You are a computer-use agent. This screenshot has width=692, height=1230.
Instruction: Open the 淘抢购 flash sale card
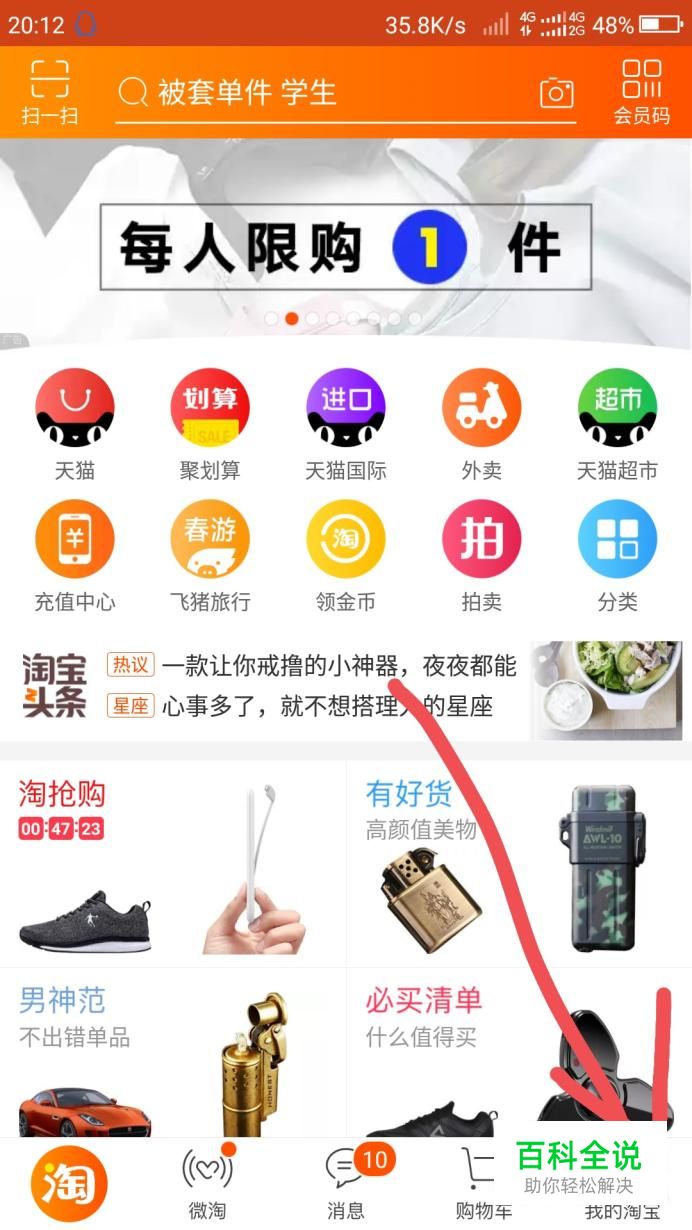click(x=173, y=863)
